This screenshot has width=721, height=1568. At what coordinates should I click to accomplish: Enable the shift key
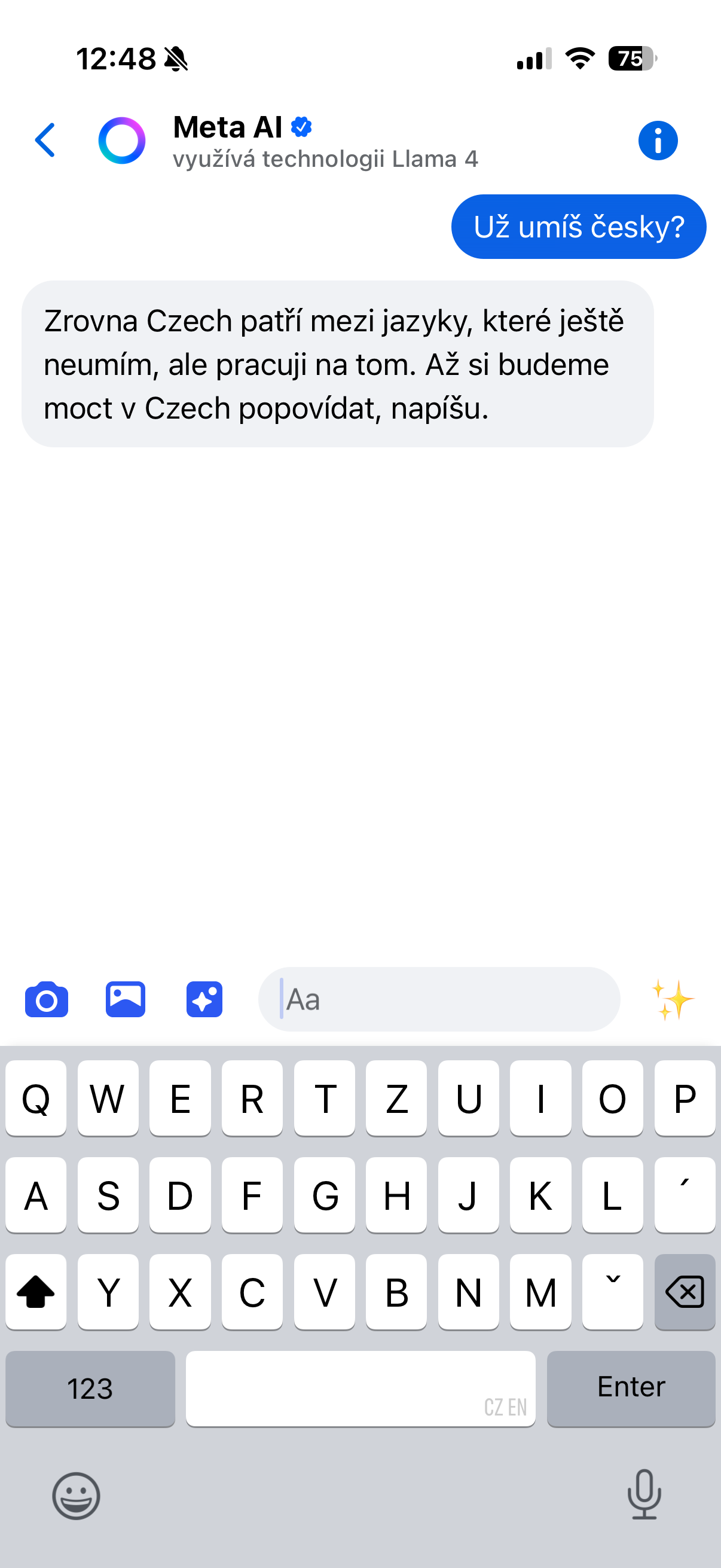pos(36,1292)
